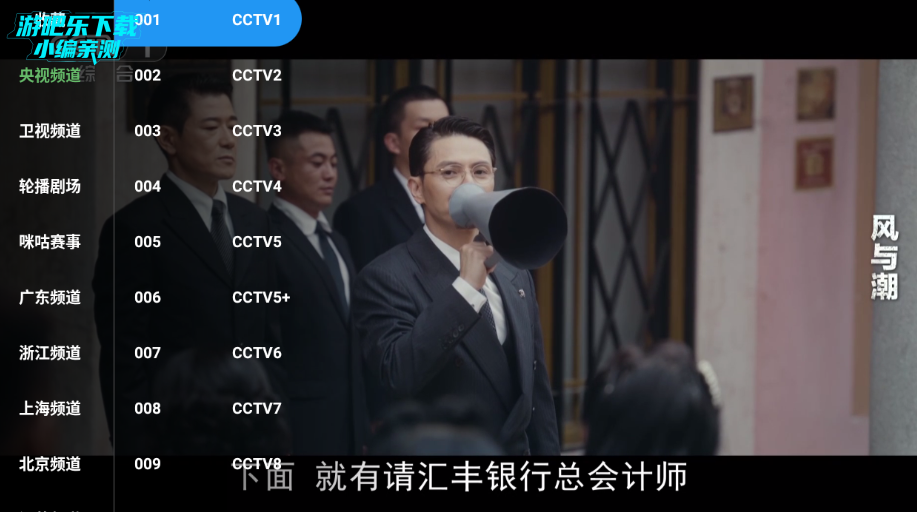
Task: Switch to channel 002 CCTV2
Action: [208, 76]
